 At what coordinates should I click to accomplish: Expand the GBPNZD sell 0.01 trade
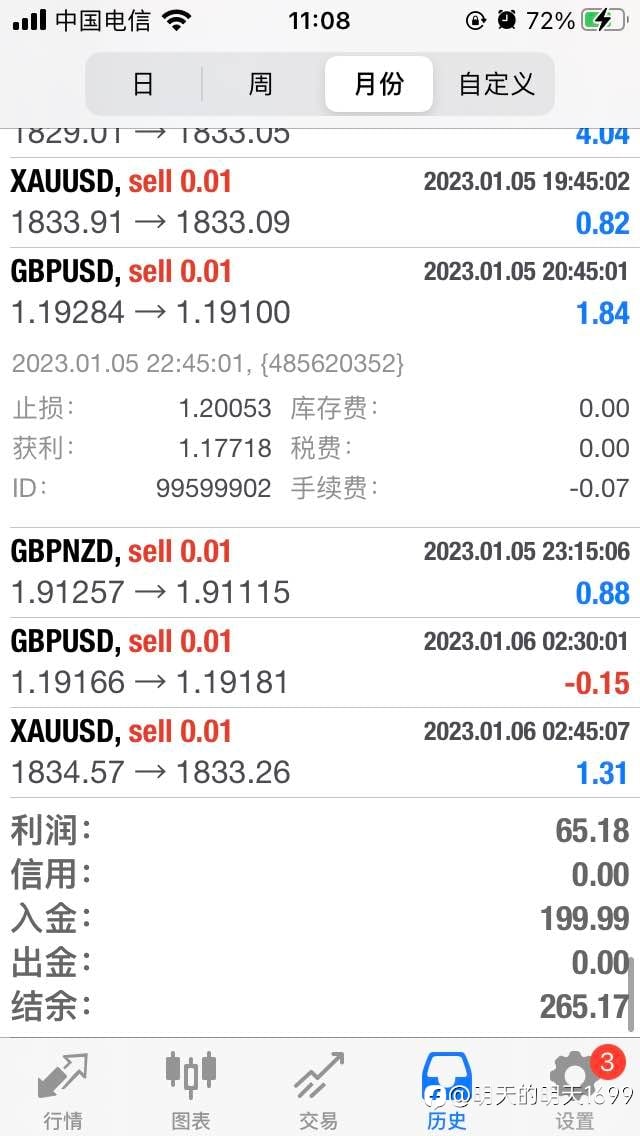[x=320, y=572]
